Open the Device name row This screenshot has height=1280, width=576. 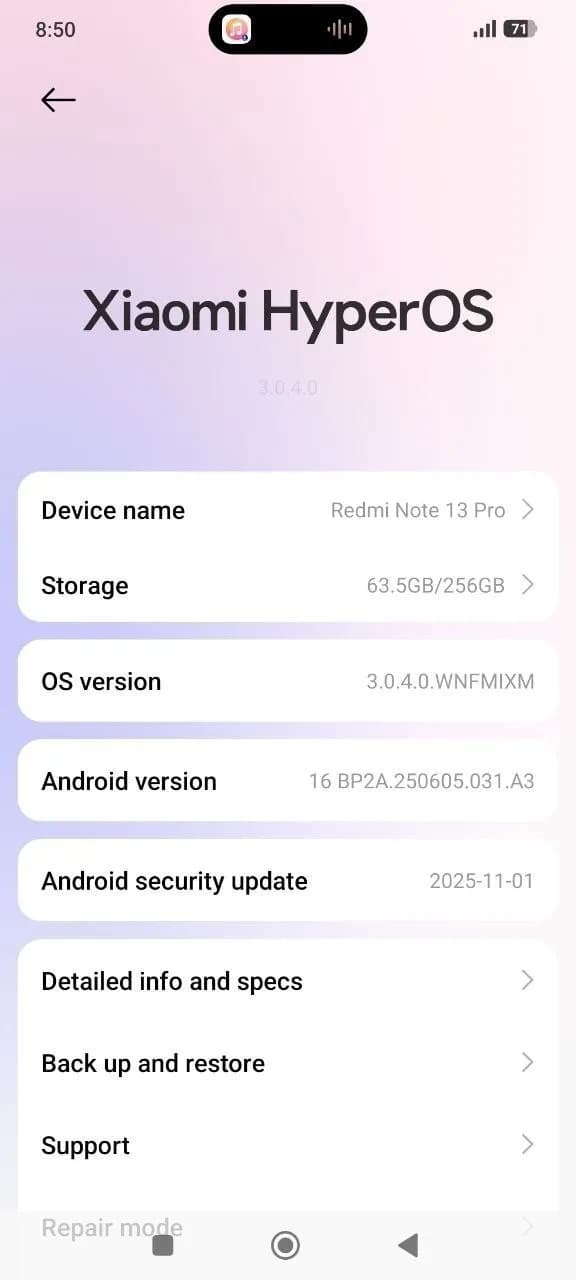288,510
